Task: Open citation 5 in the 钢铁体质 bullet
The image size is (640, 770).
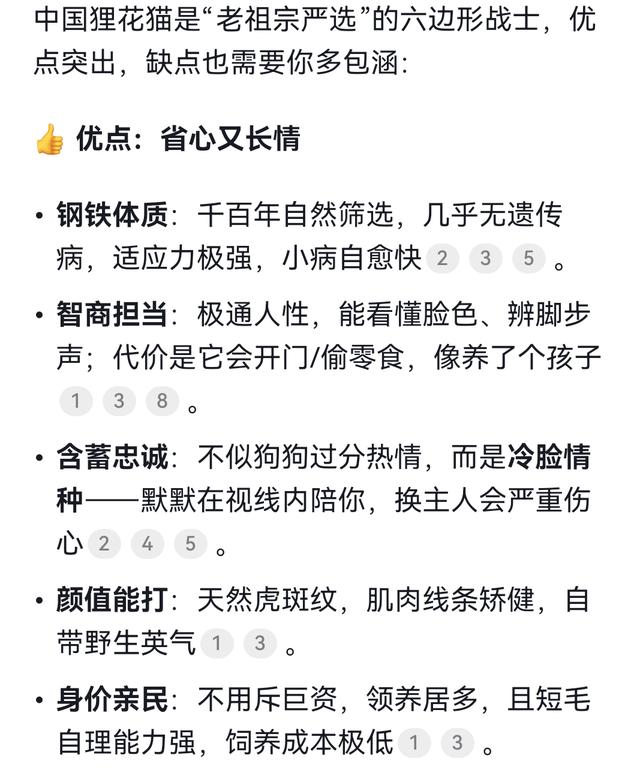Action: pos(529,259)
